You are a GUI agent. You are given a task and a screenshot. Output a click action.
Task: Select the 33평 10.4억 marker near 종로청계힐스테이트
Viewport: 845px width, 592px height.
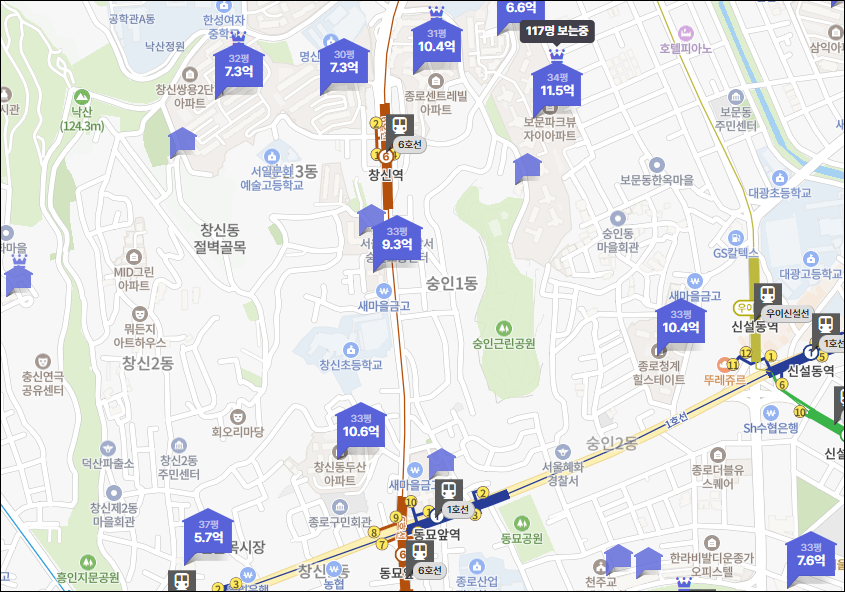[681, 321]
